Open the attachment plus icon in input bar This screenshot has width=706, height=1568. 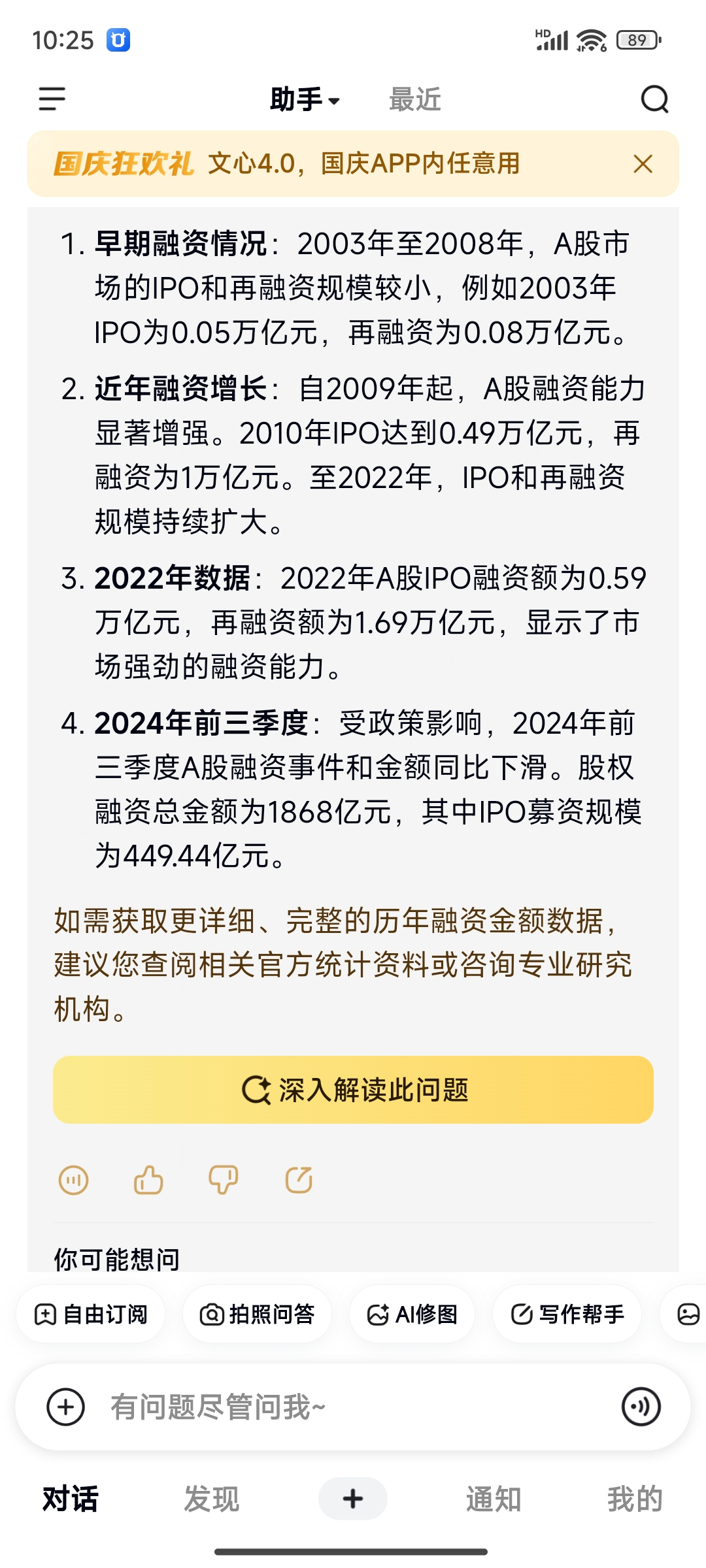coord(65,1407)
